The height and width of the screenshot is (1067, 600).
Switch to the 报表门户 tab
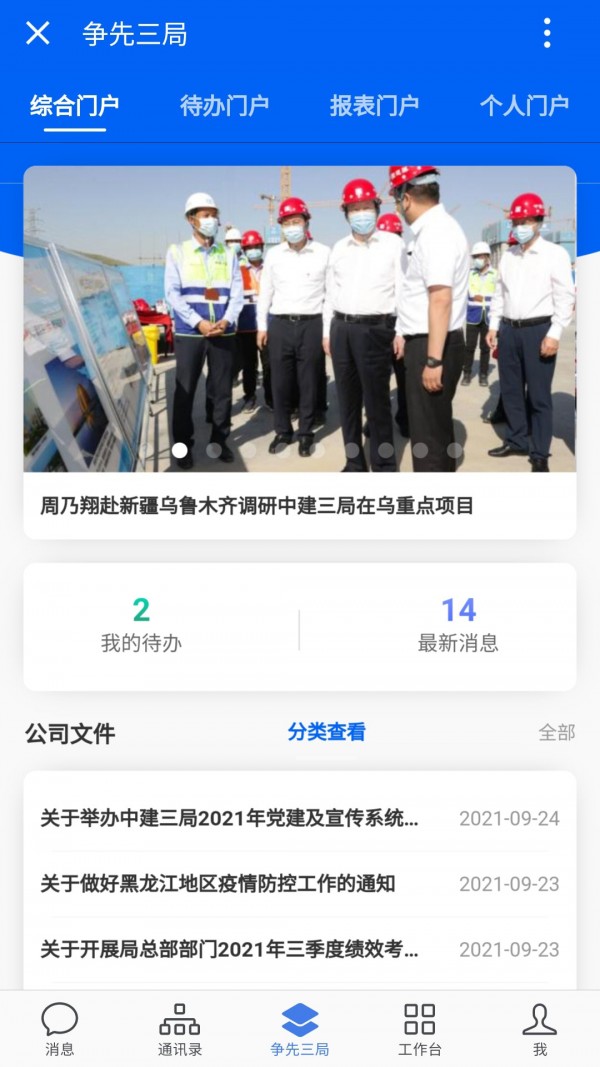(374, 105)
